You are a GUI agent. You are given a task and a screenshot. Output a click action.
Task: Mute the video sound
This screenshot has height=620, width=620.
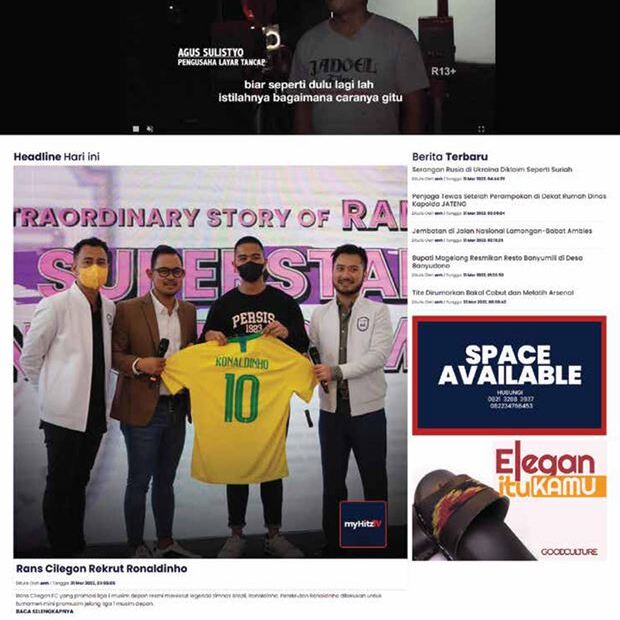coord(150,129)
